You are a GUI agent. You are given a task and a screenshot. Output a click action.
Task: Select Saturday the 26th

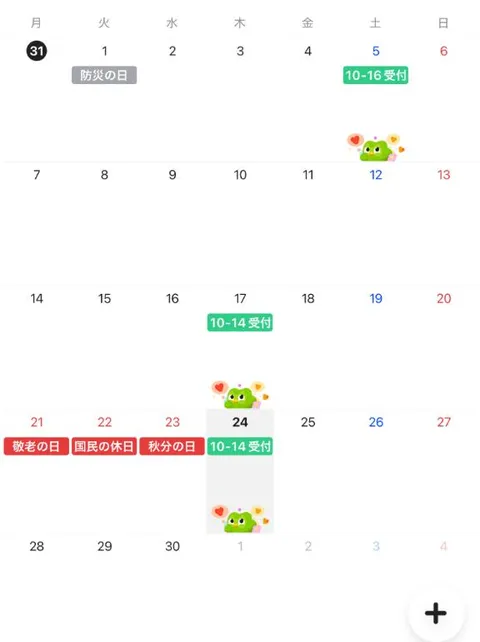tap(376, 422)
